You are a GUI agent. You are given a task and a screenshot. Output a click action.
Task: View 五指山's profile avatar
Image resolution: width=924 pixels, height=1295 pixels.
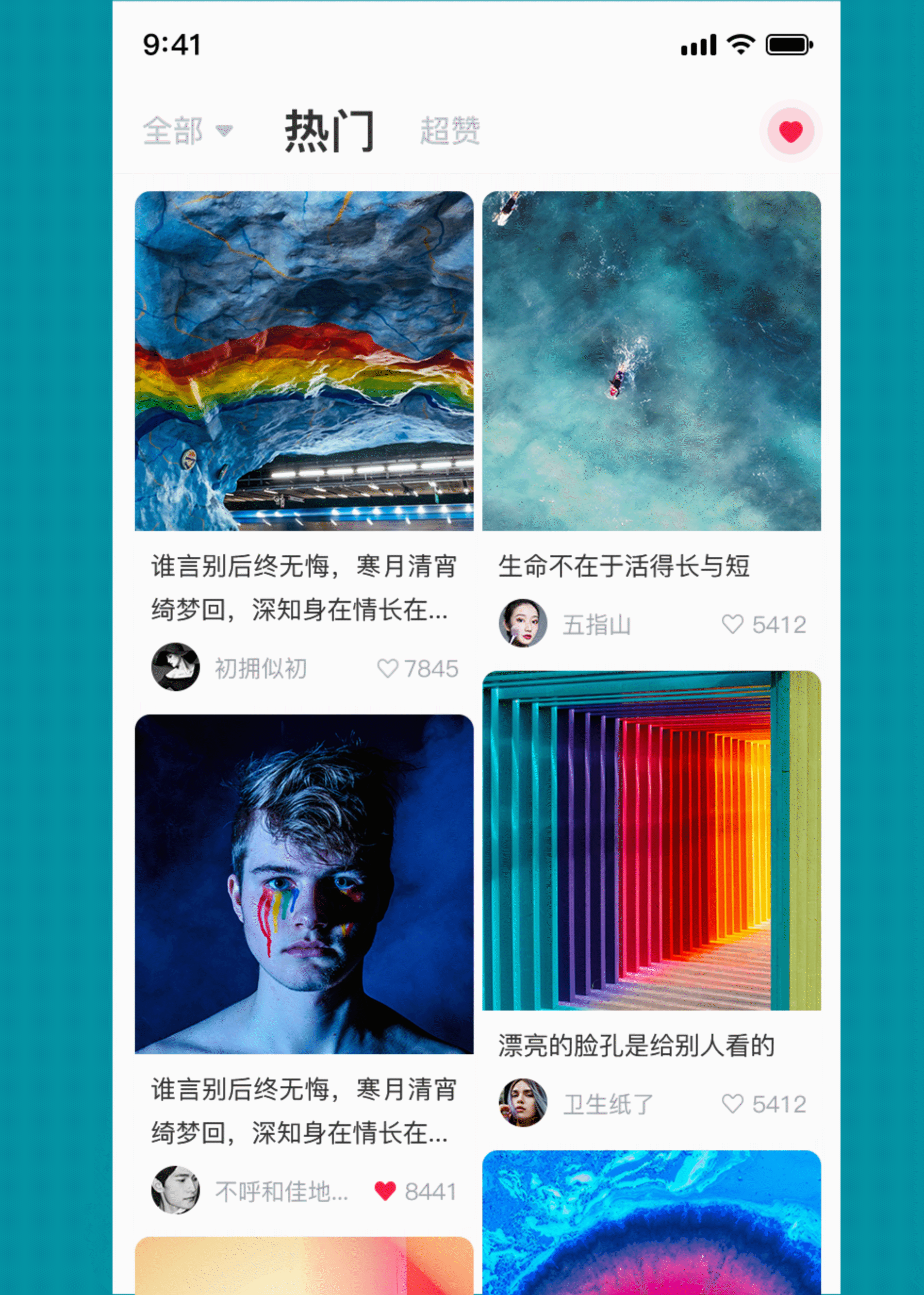pos(522,623)
